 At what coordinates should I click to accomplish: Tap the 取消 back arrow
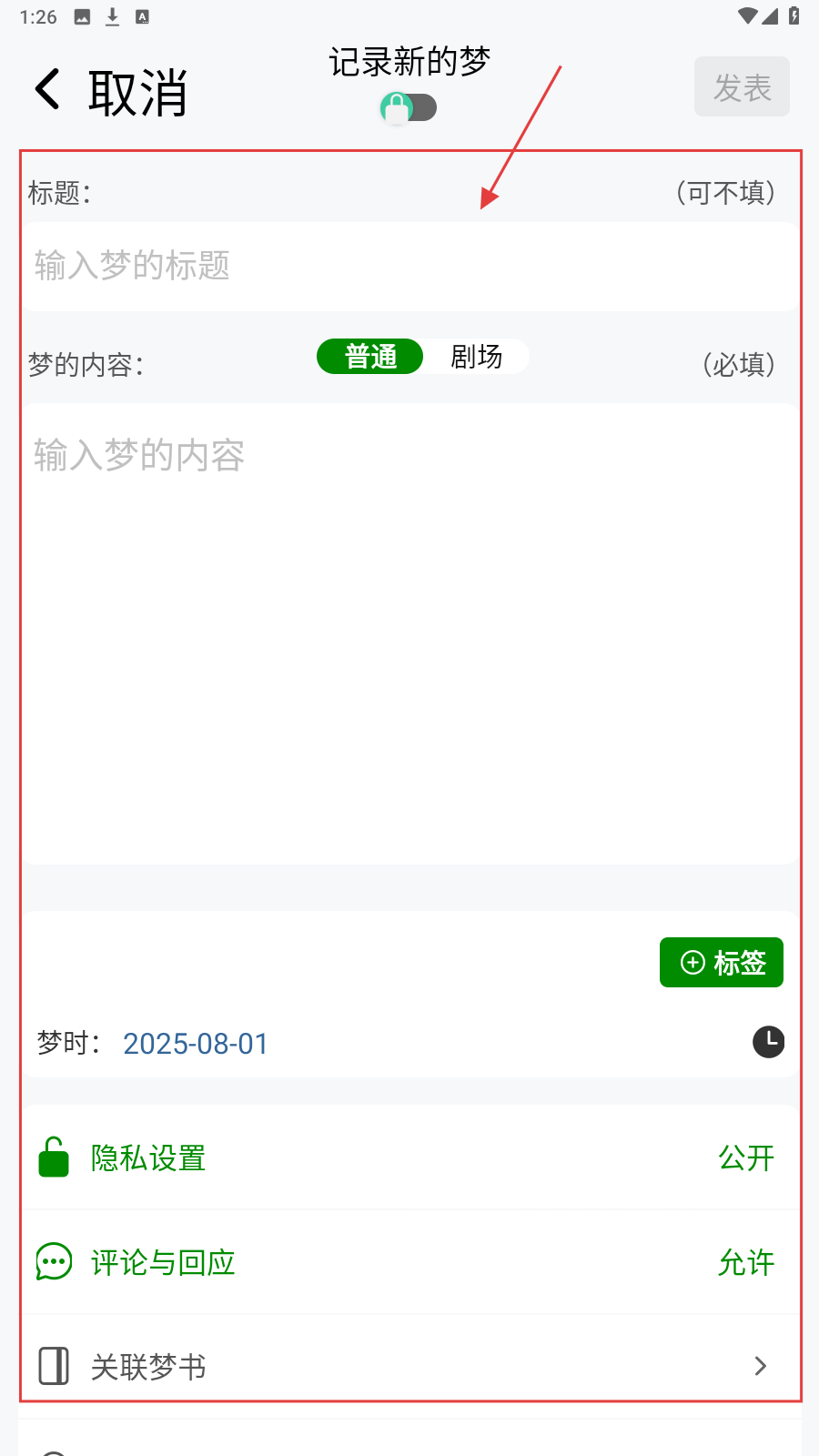(48, 90)
